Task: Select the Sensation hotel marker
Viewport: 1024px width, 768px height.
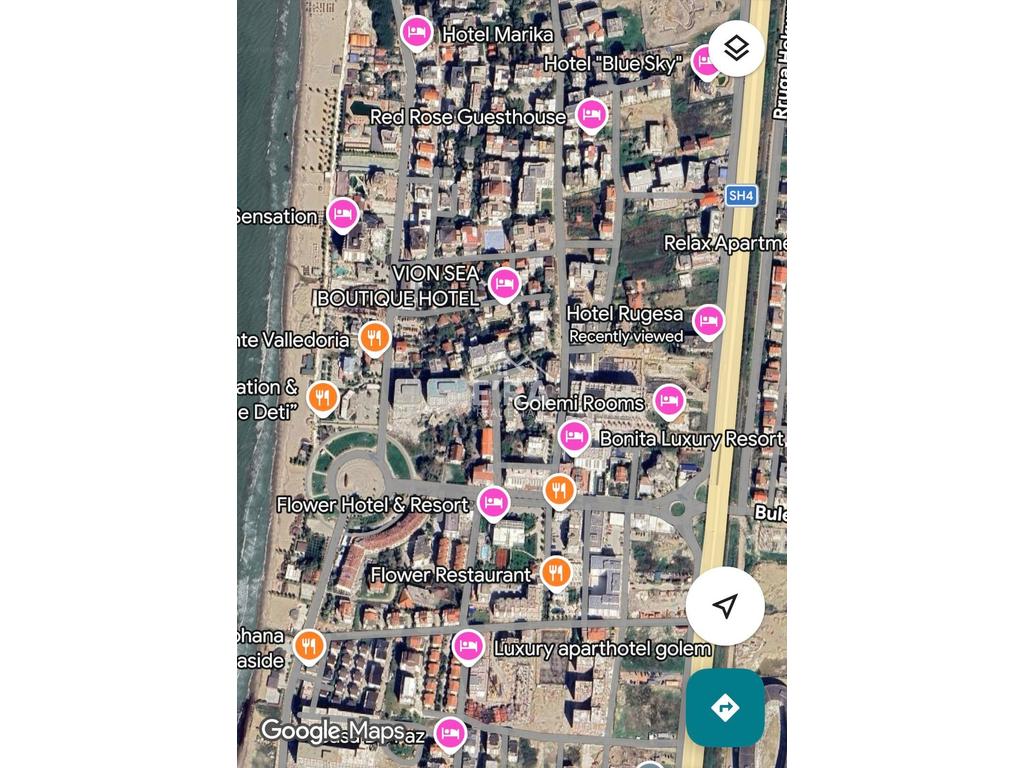Action: click(x=343, y=214)
